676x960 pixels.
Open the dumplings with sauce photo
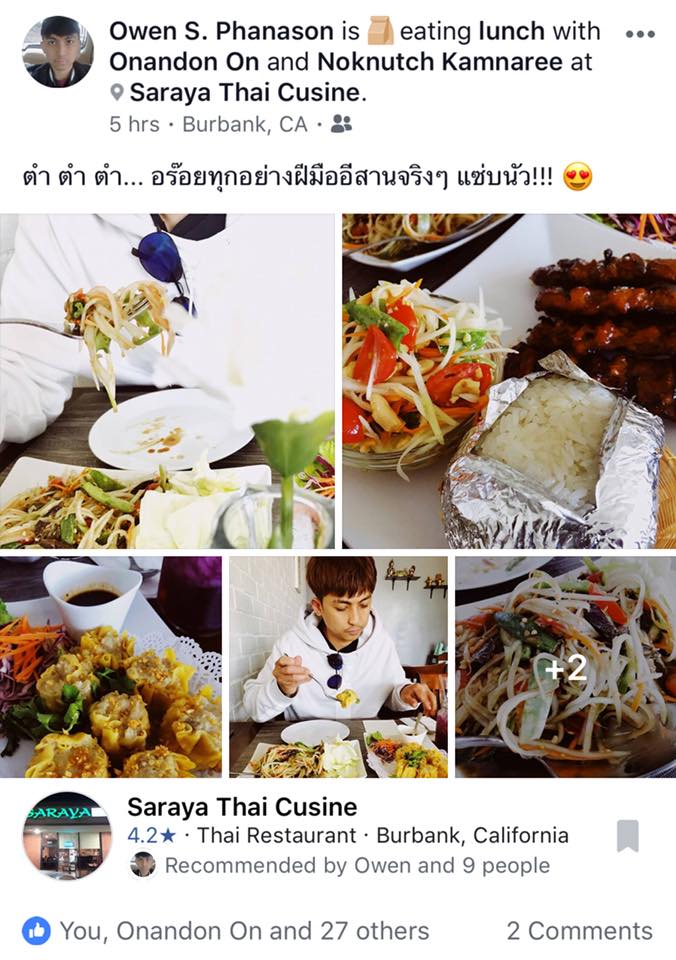[x=111, y=667]
